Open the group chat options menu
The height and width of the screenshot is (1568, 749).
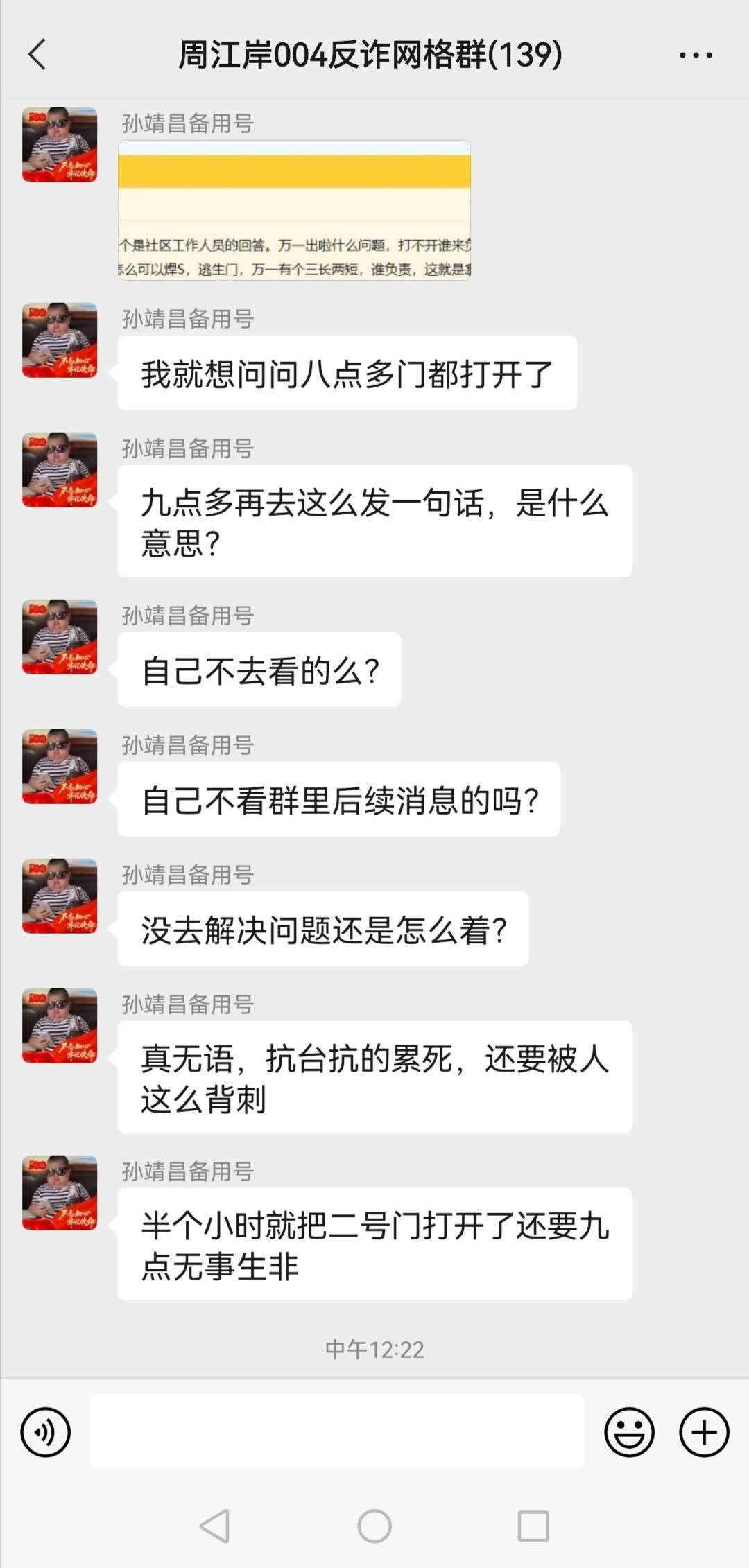coord(696,55)
